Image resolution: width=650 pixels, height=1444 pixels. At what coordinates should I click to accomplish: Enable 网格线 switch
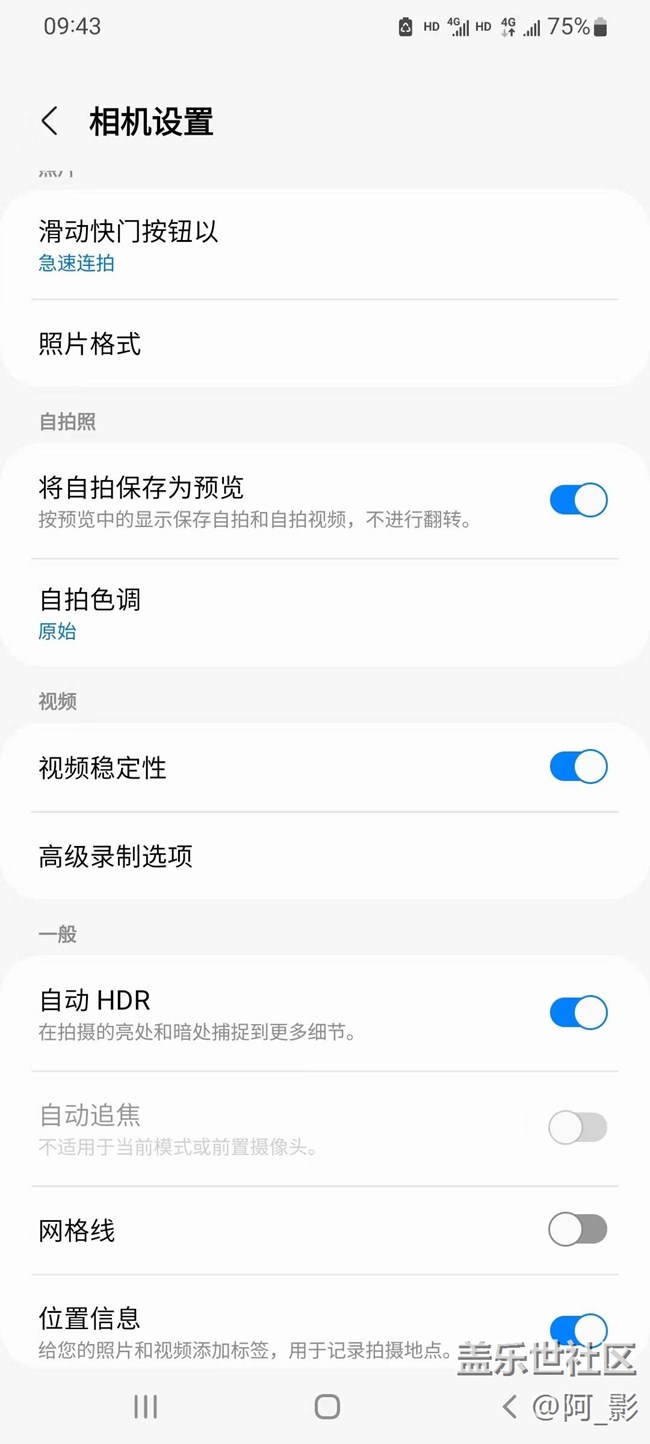click(578, 1230)
